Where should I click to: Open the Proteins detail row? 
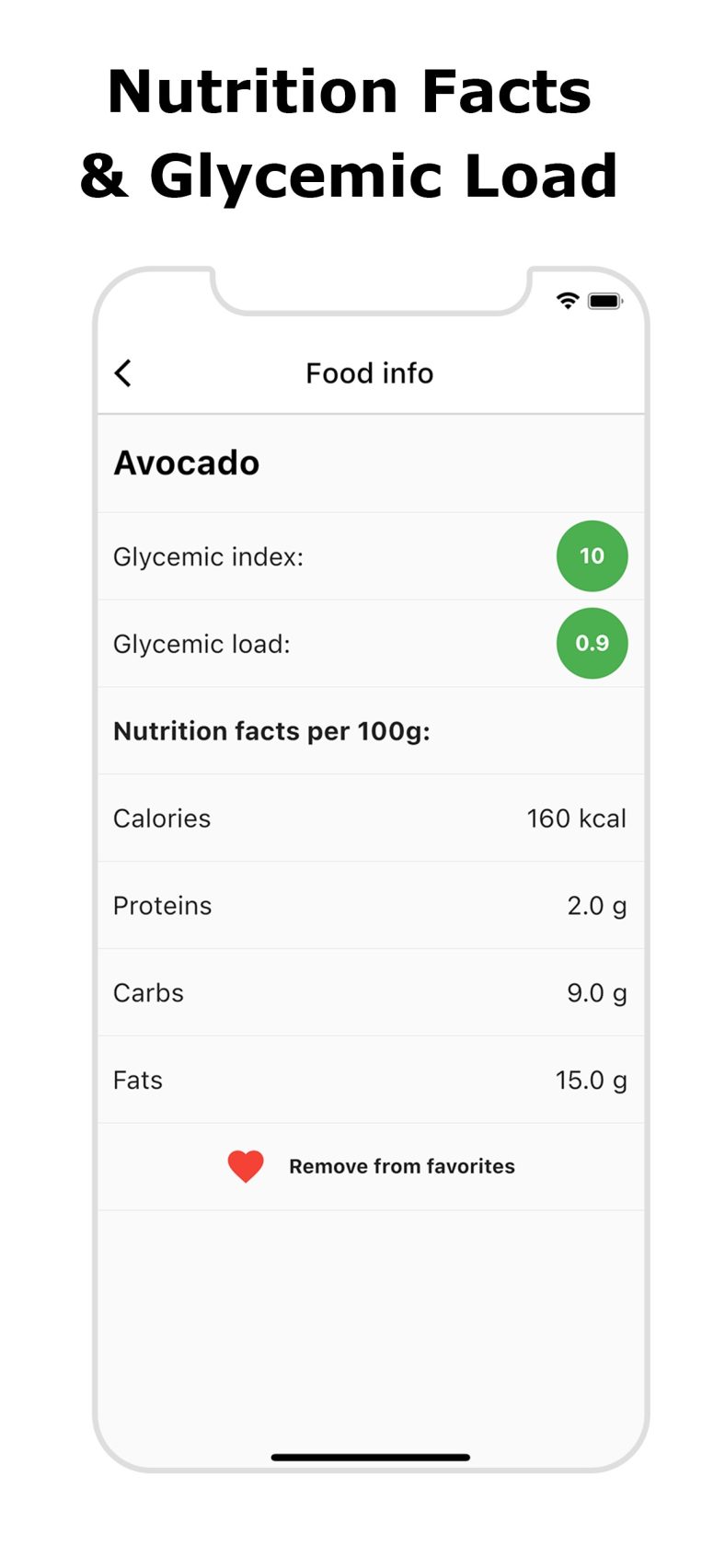tap(368, 905)
